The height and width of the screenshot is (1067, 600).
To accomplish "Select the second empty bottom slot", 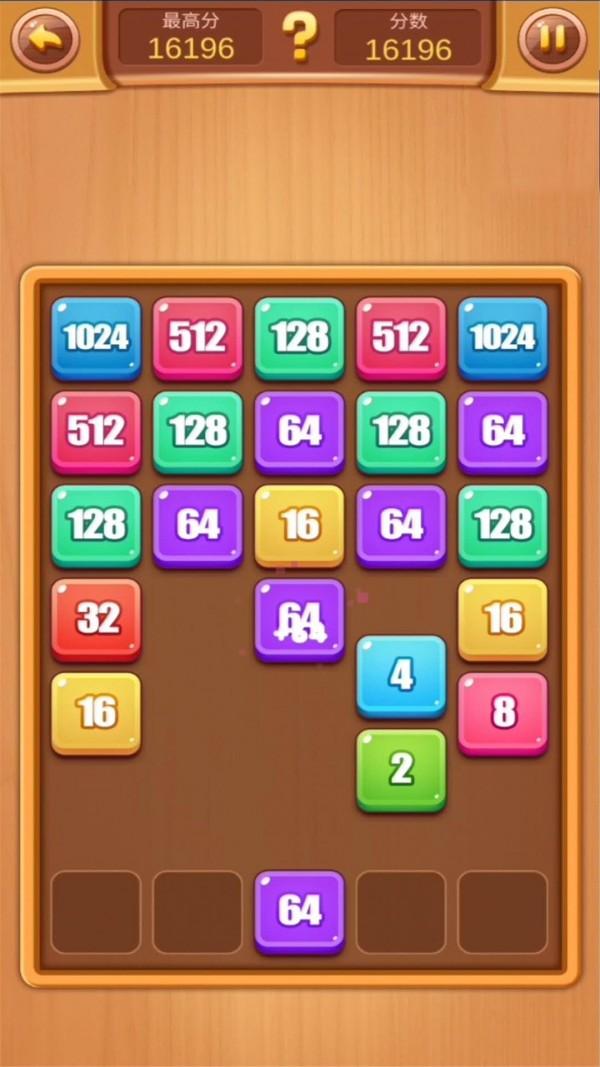I will [x=198, y=911].
